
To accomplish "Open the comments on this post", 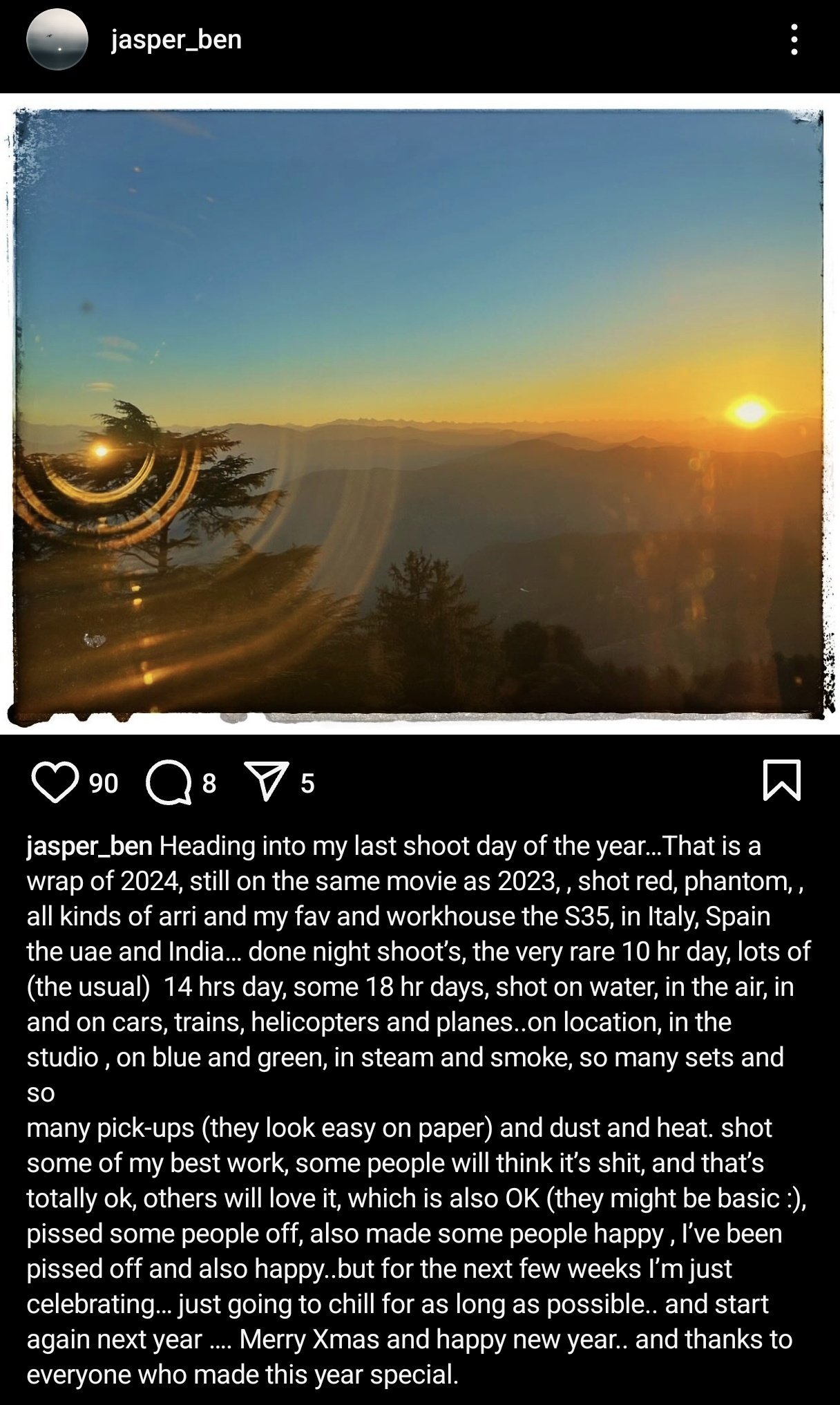I will pos(169,782).
